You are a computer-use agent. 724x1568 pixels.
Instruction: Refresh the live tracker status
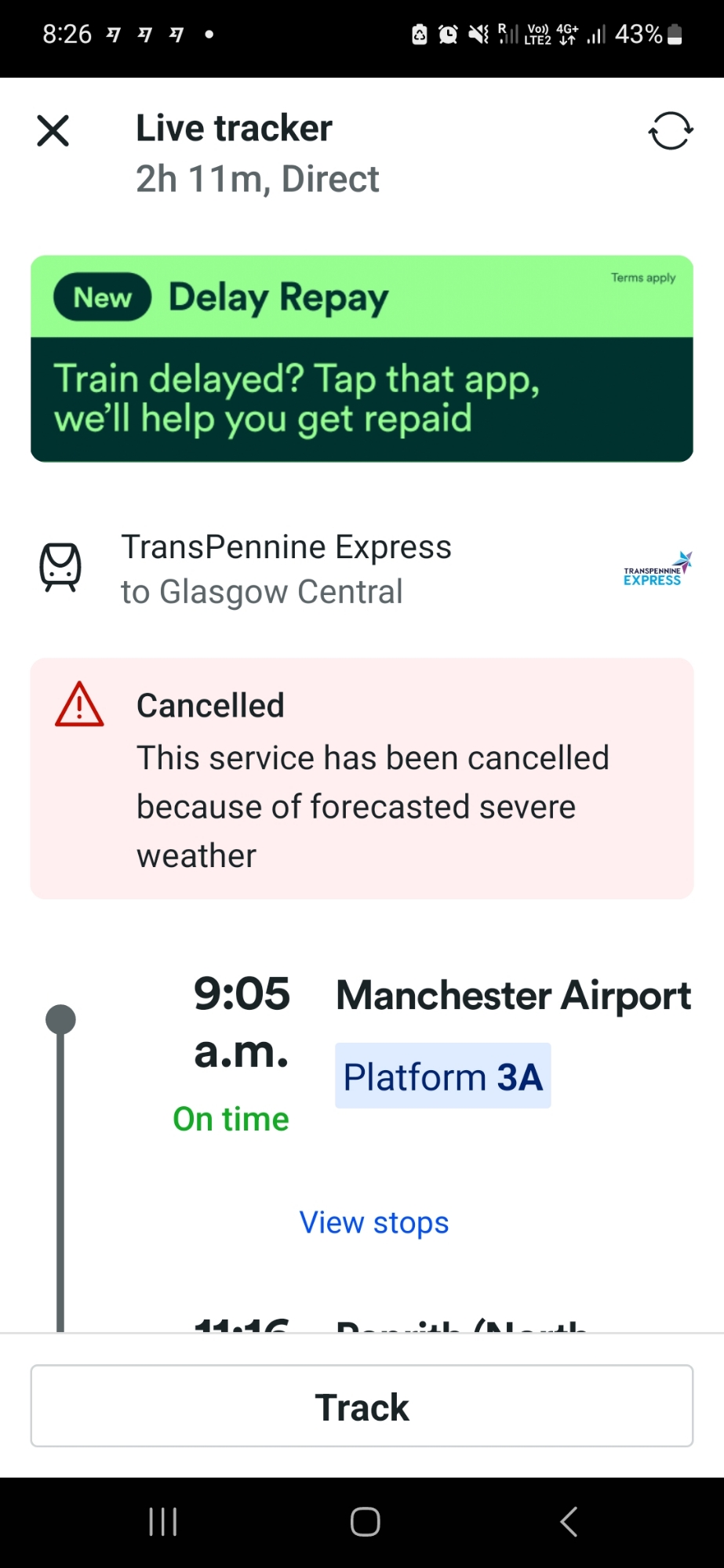click(670, 130)
